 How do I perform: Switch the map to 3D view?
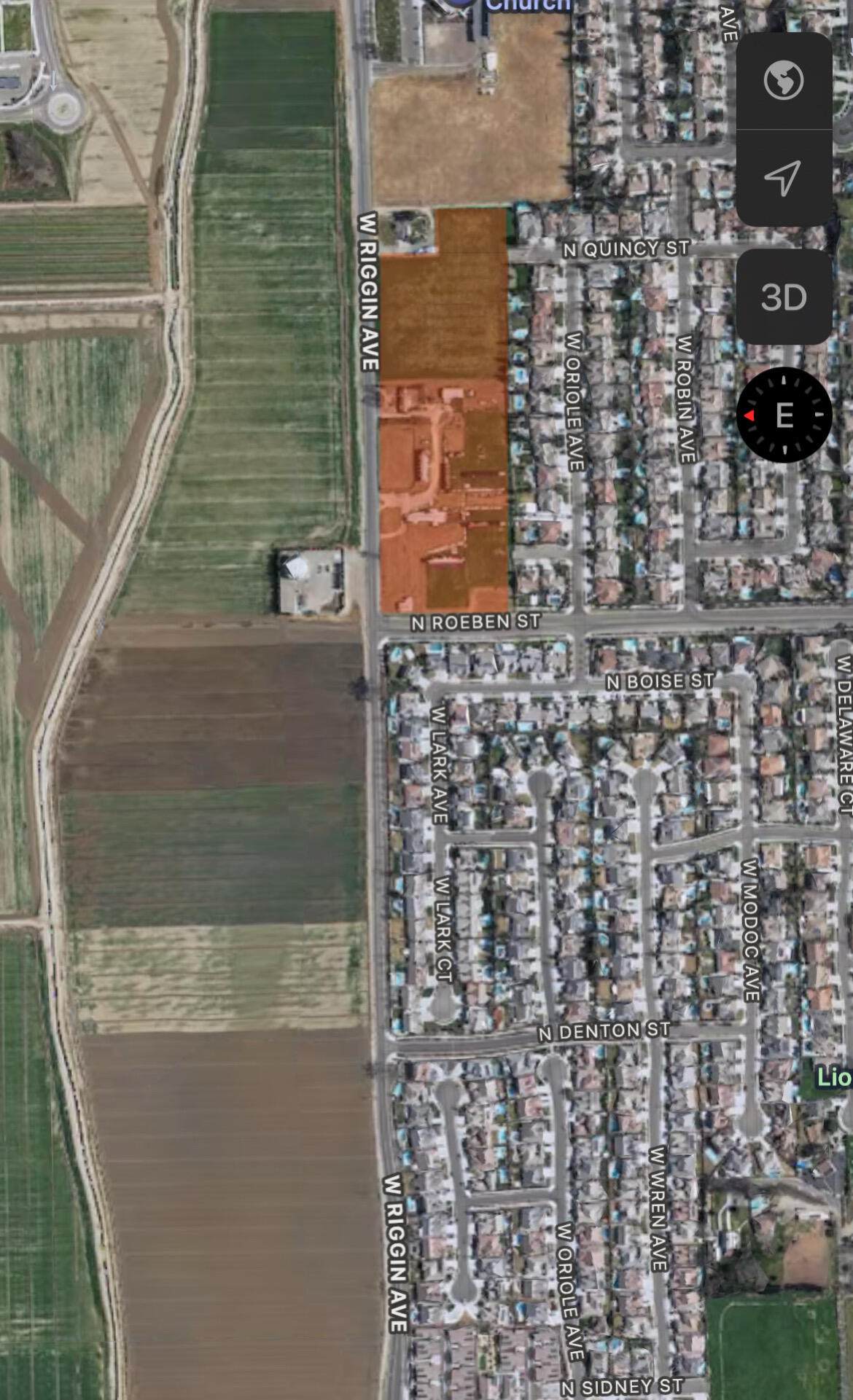pyautogui.click(x=784, y=297)
